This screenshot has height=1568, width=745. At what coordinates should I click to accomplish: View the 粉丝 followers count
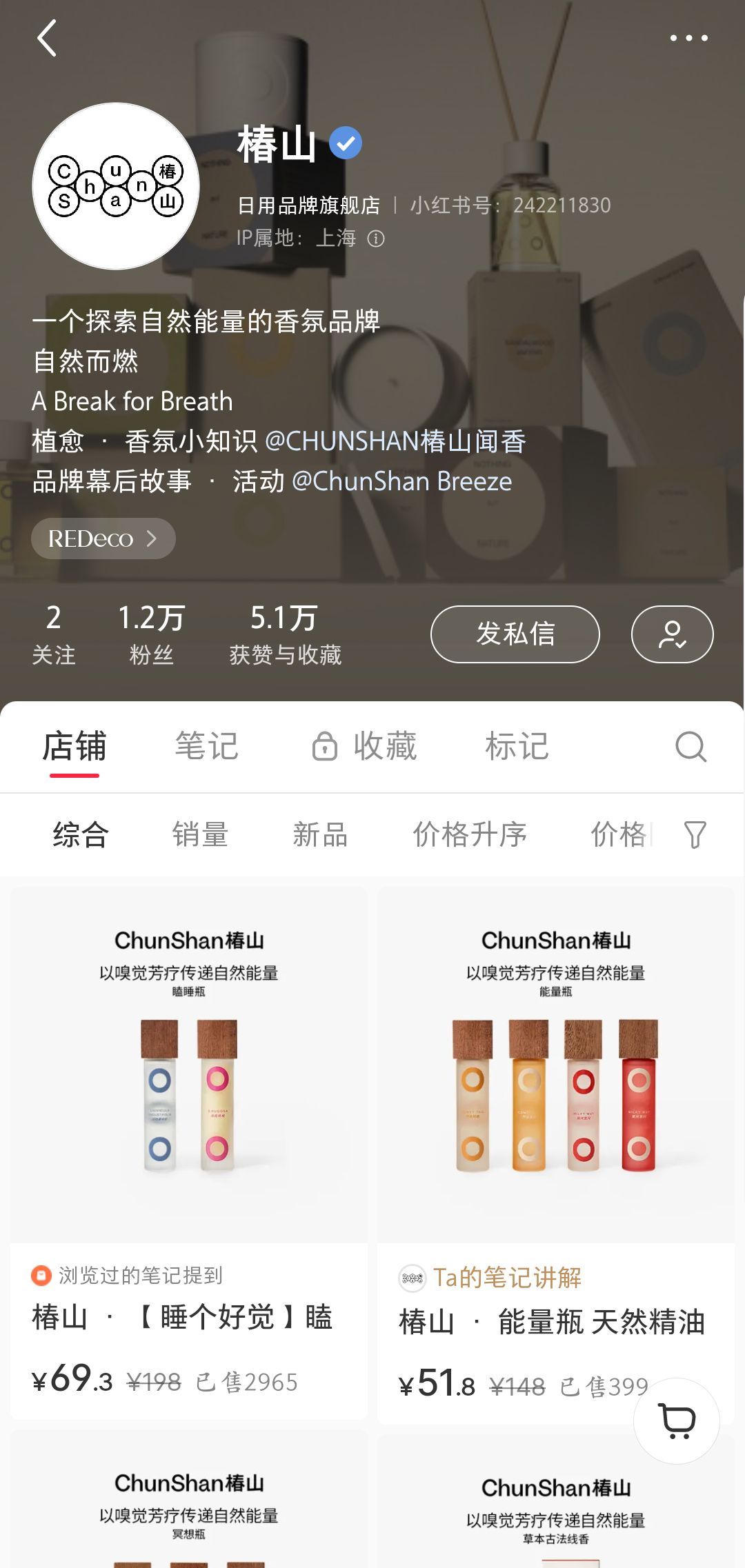pos(151,634)
